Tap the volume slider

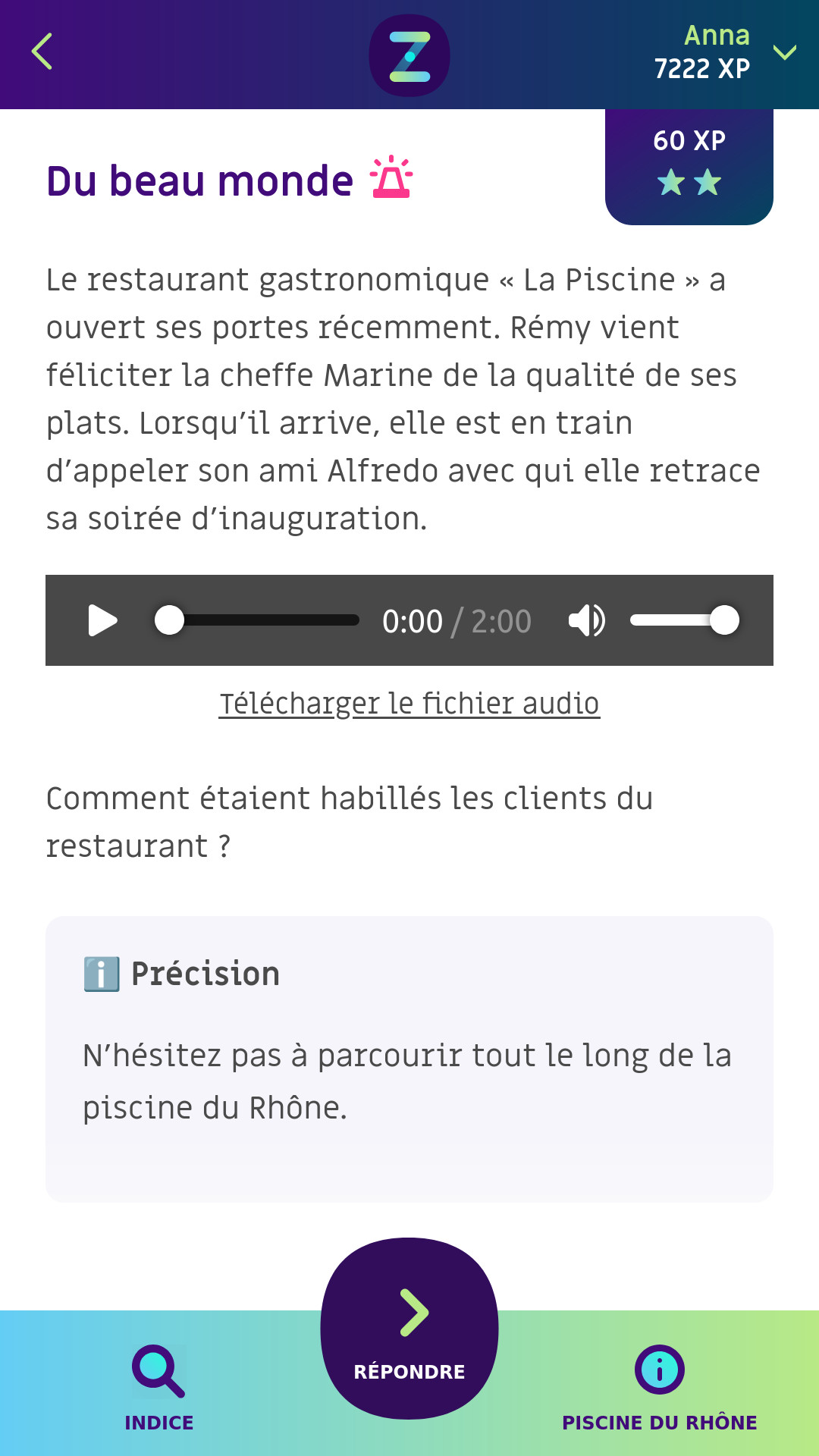coord(684,620)
